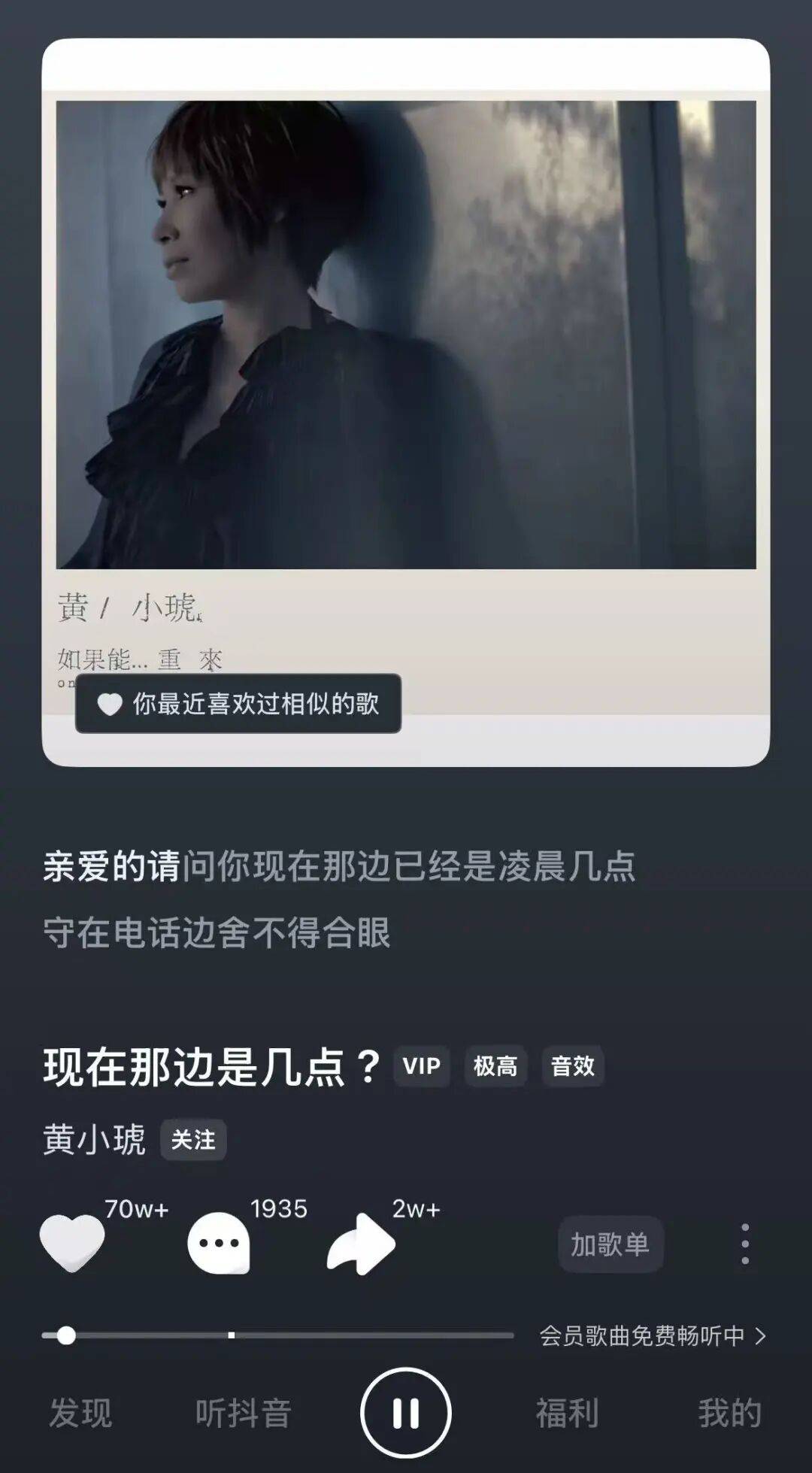
Task: Share this song via the arrow icon
Action: (x=361, y=1244)
